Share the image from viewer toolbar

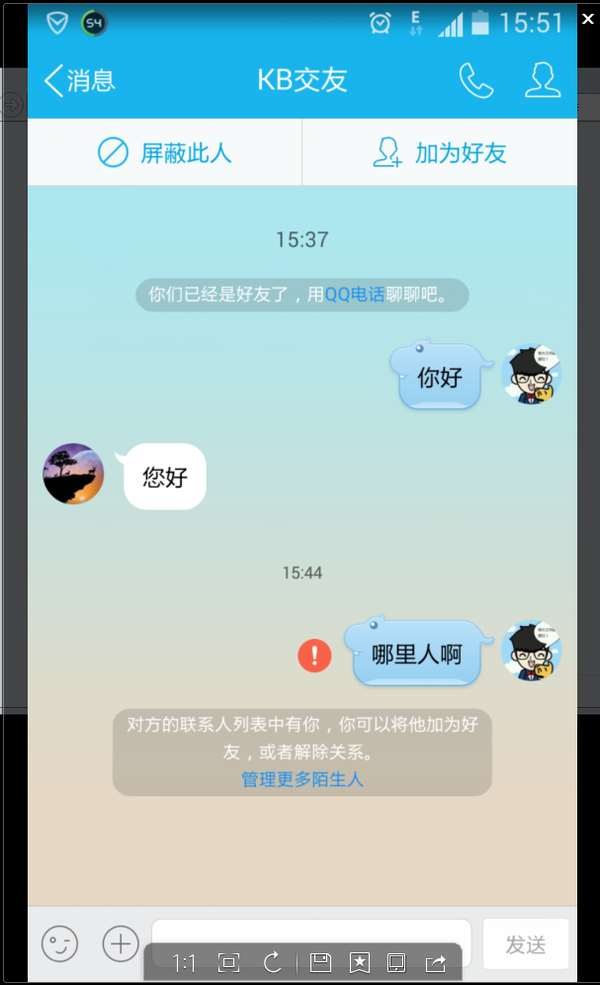coord(435,963)
